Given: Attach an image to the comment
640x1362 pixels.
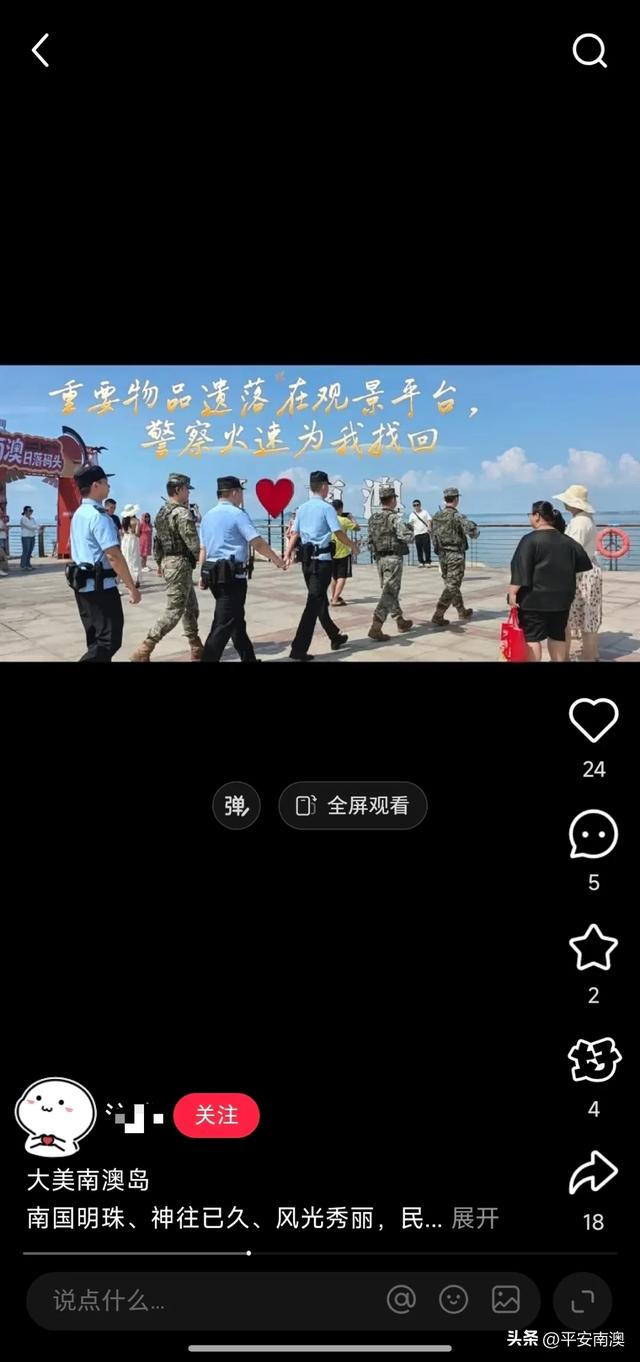Looking at the screenshot, I should [506, 1299].
